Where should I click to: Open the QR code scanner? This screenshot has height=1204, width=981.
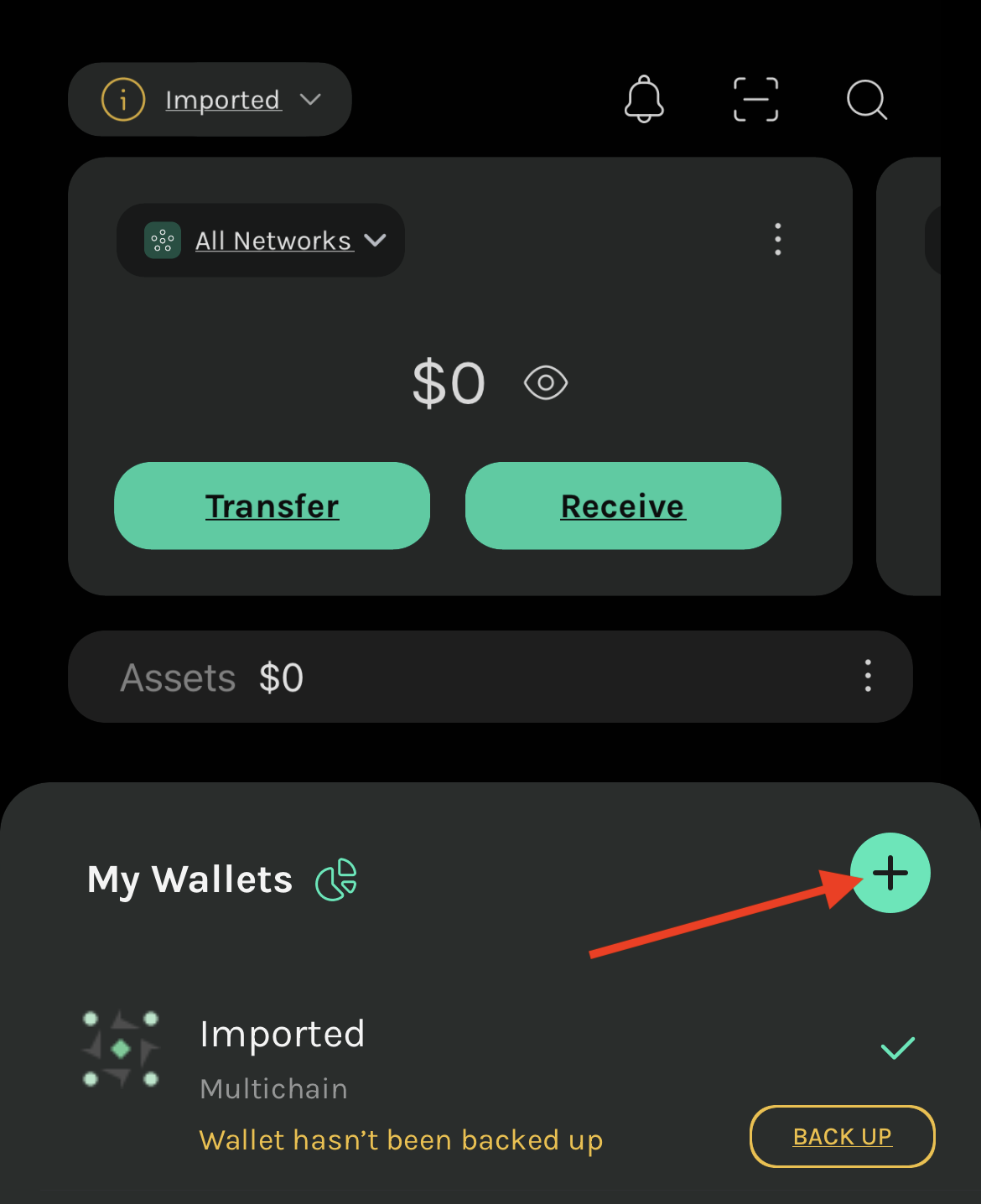(755, 100)
